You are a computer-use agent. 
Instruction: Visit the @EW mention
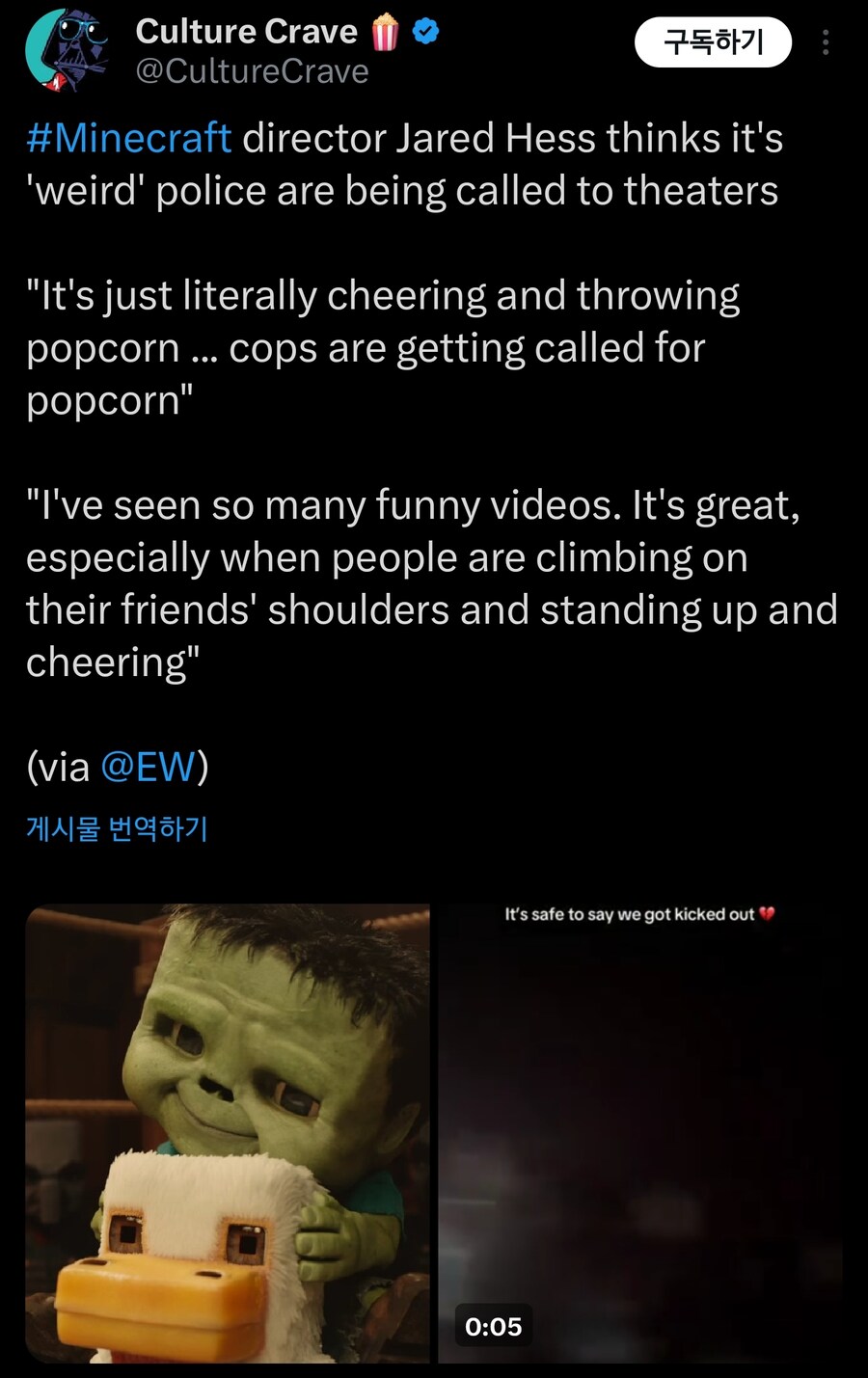coord(148,767)
